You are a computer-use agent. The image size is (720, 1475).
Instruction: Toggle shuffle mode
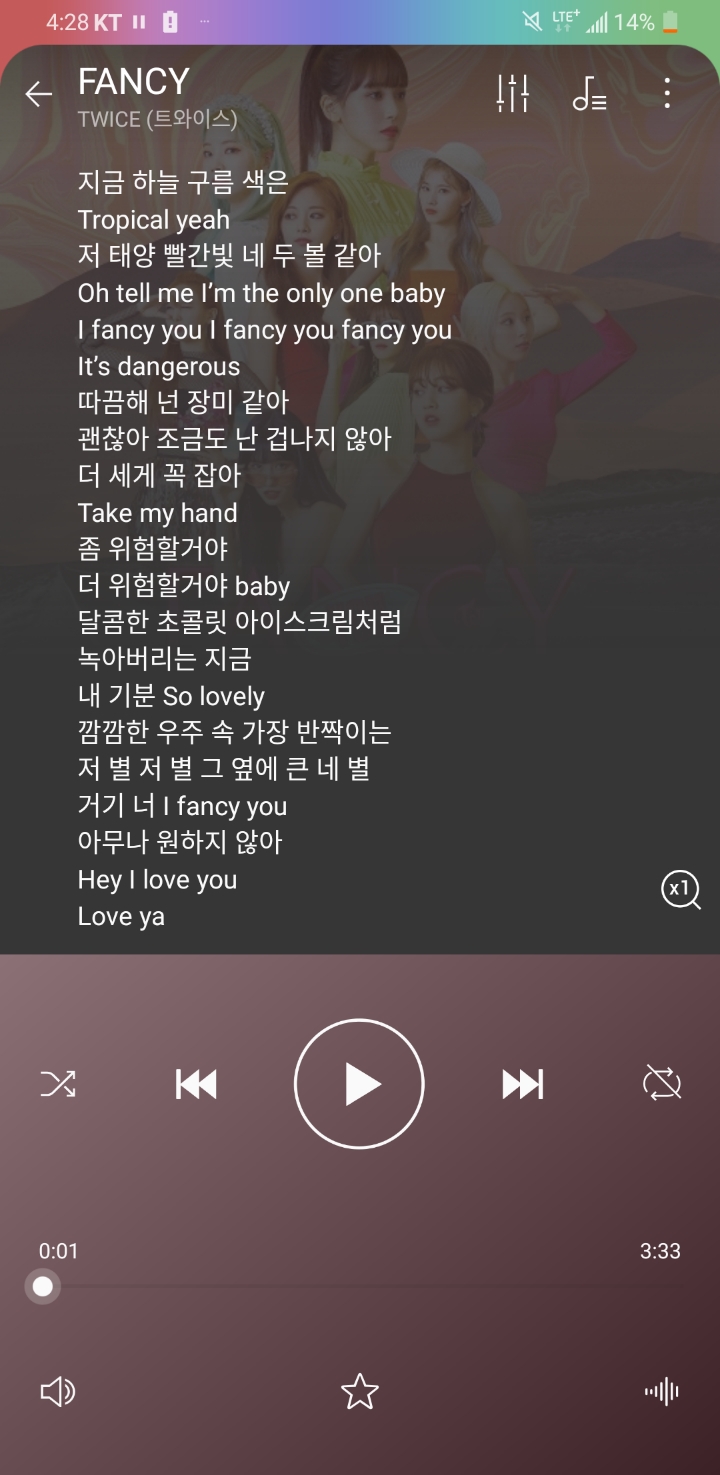click(58, 1084)
